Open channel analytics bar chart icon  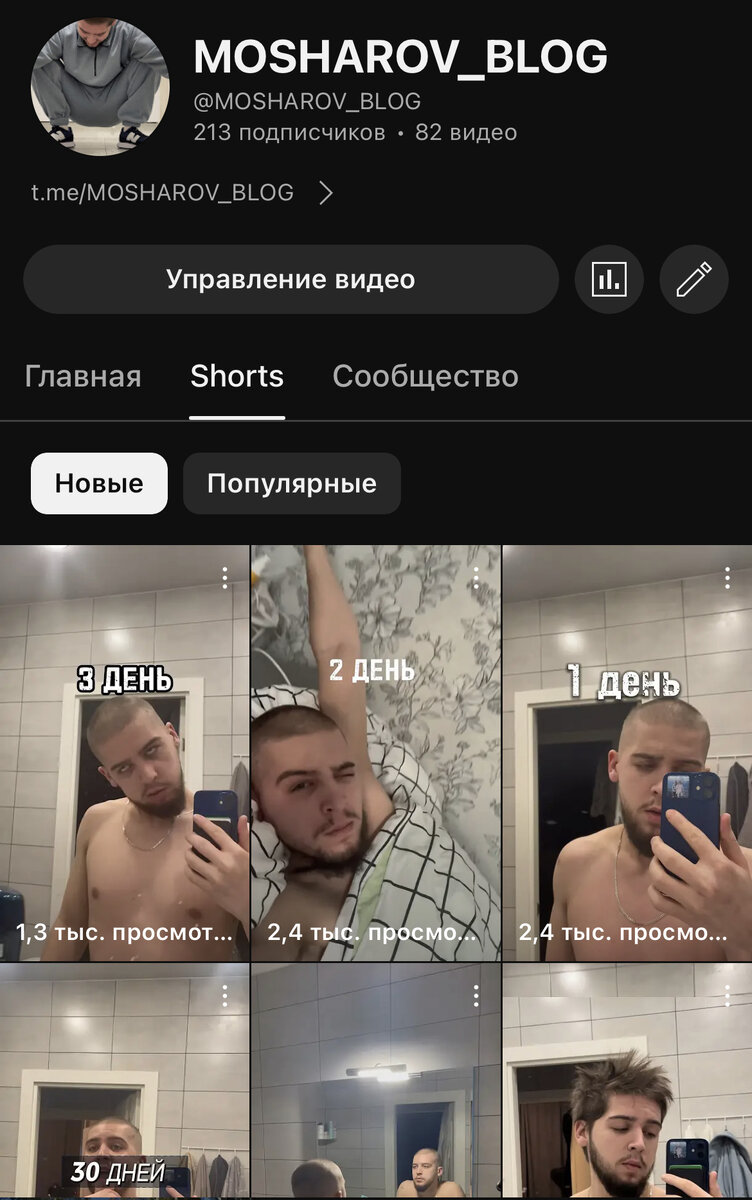[608, 280]
